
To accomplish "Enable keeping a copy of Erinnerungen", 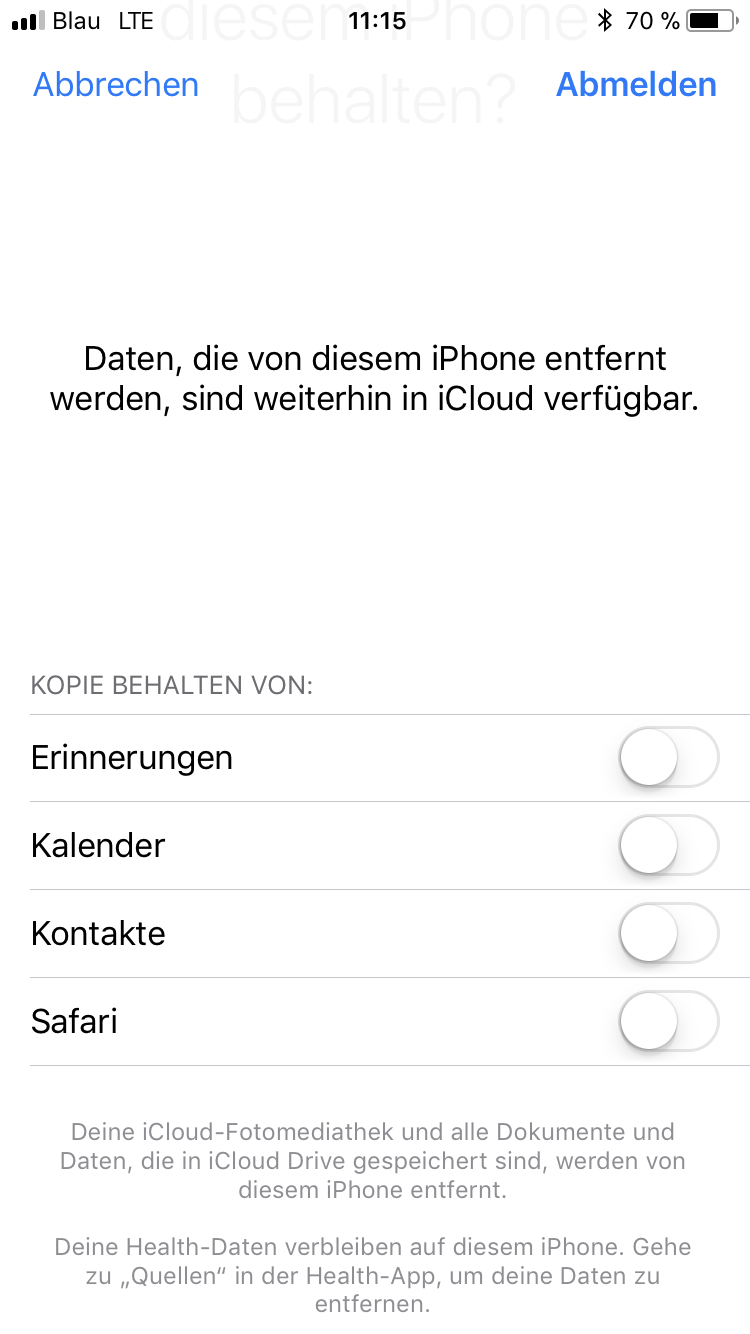I will (668, 758).
